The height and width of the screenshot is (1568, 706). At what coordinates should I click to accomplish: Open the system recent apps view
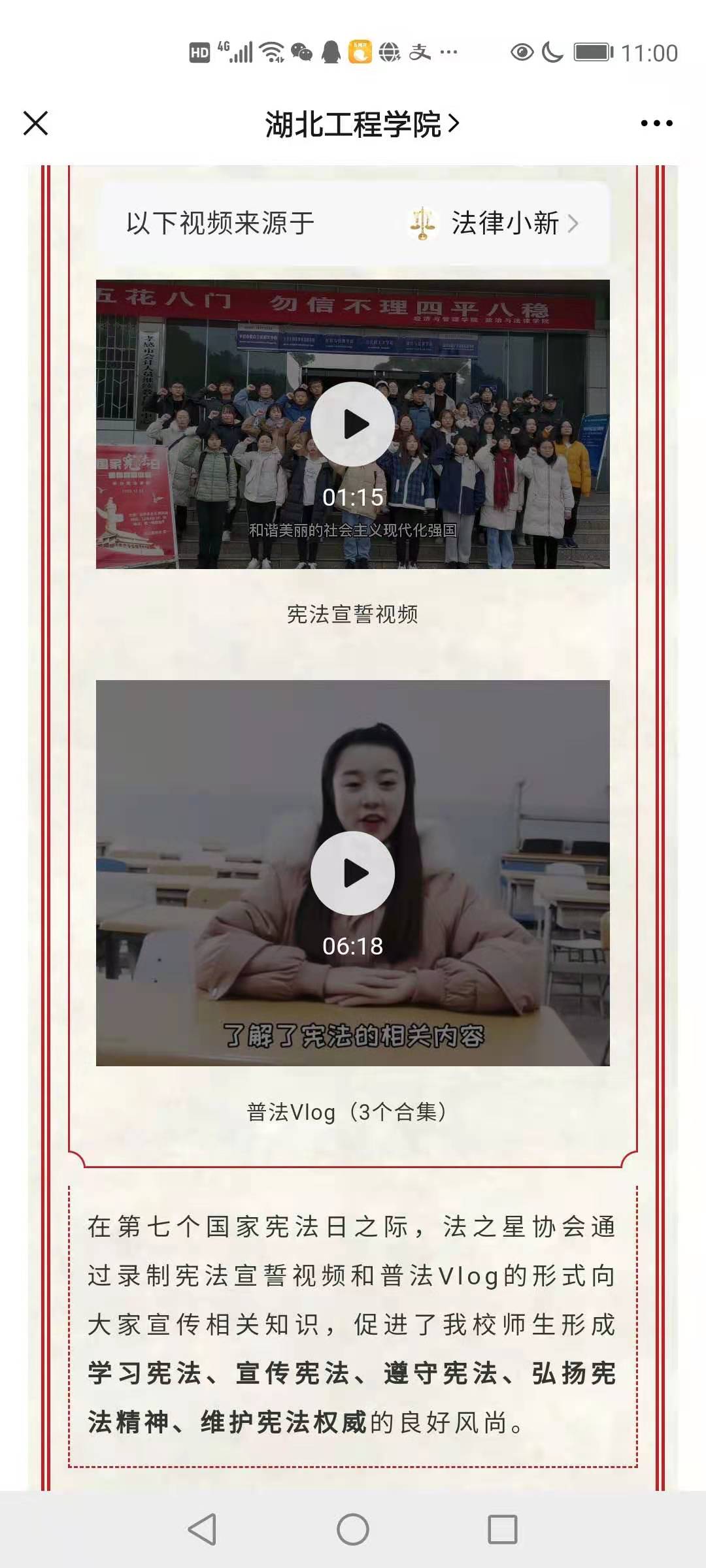pyautogui.click(x=503, y=1529)
